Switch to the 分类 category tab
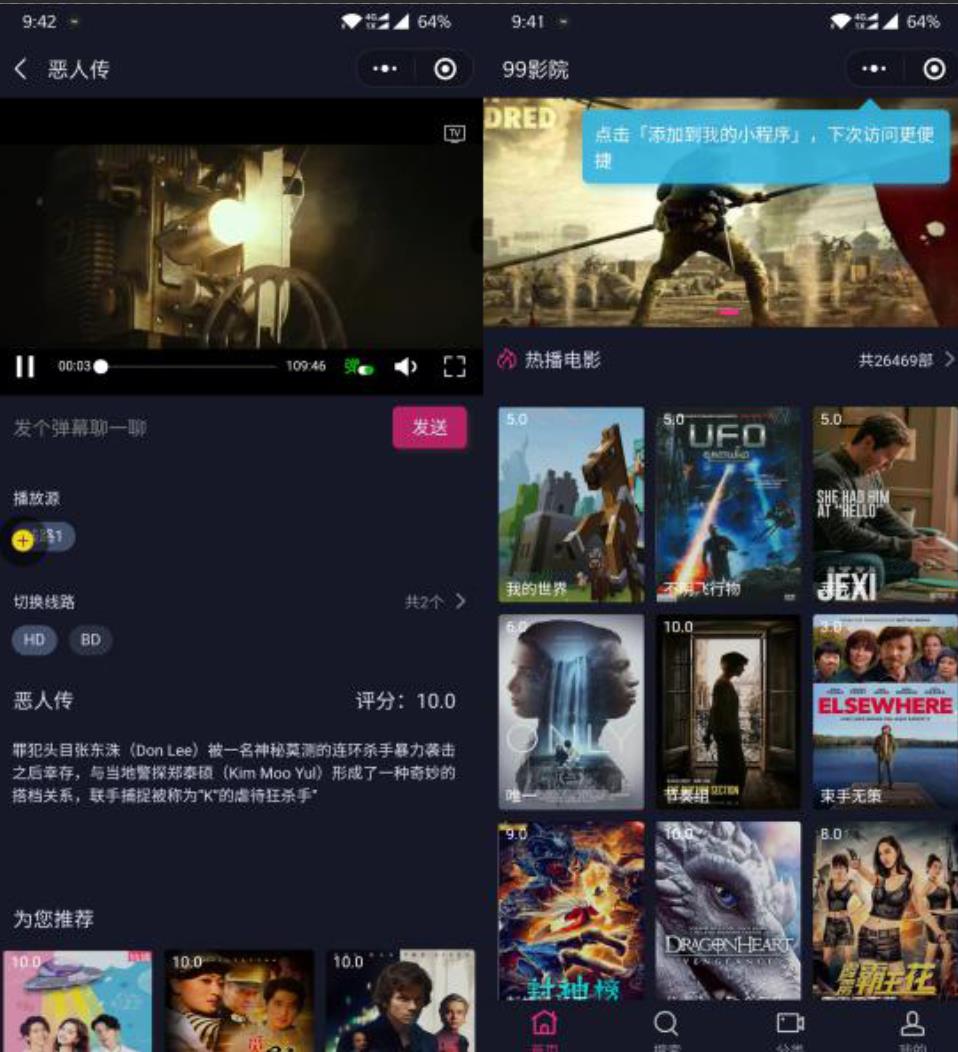The height and width of the screenshot is (1052, 958). 790,1027
